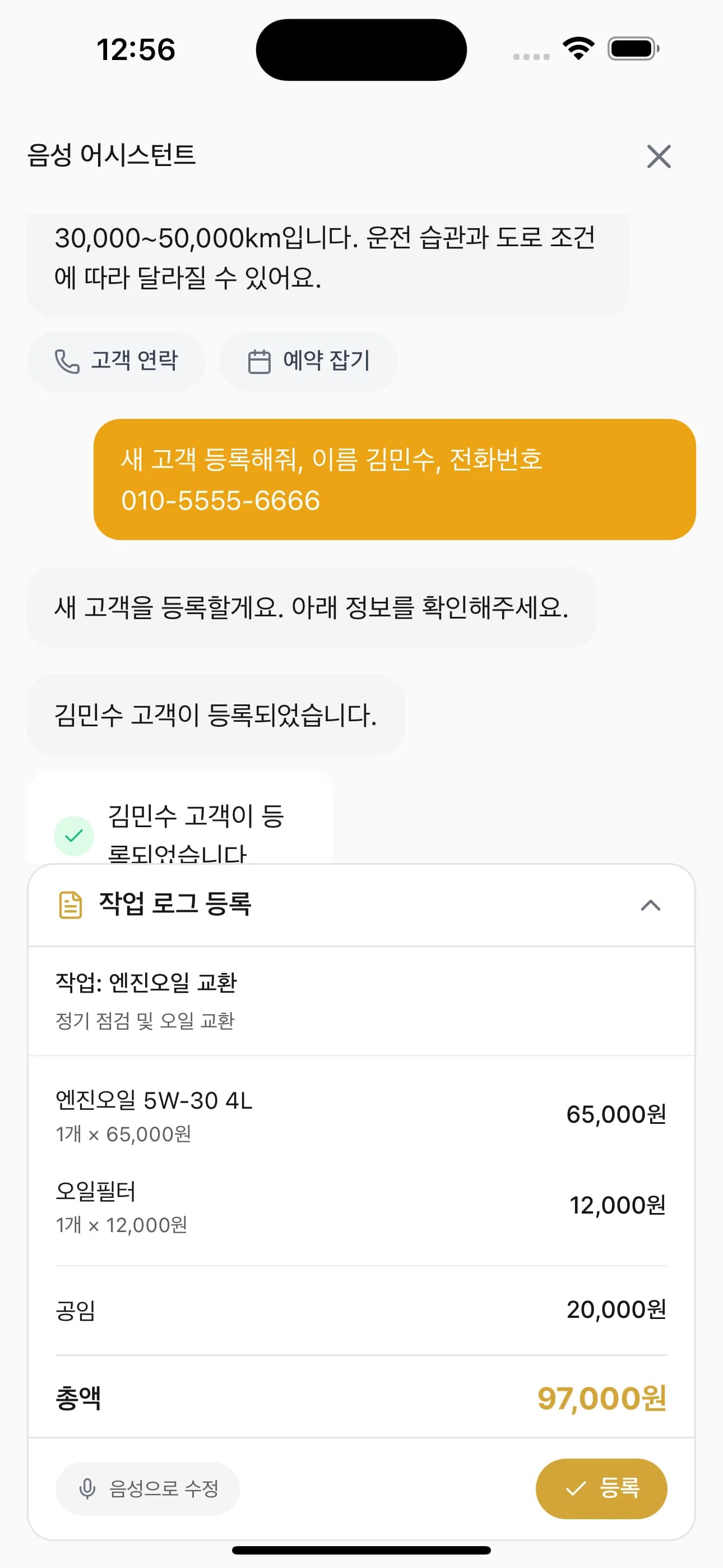Close the 음성 어시스턴트 screen
This screenshot has width=723, height=1568.
(659, 156)
